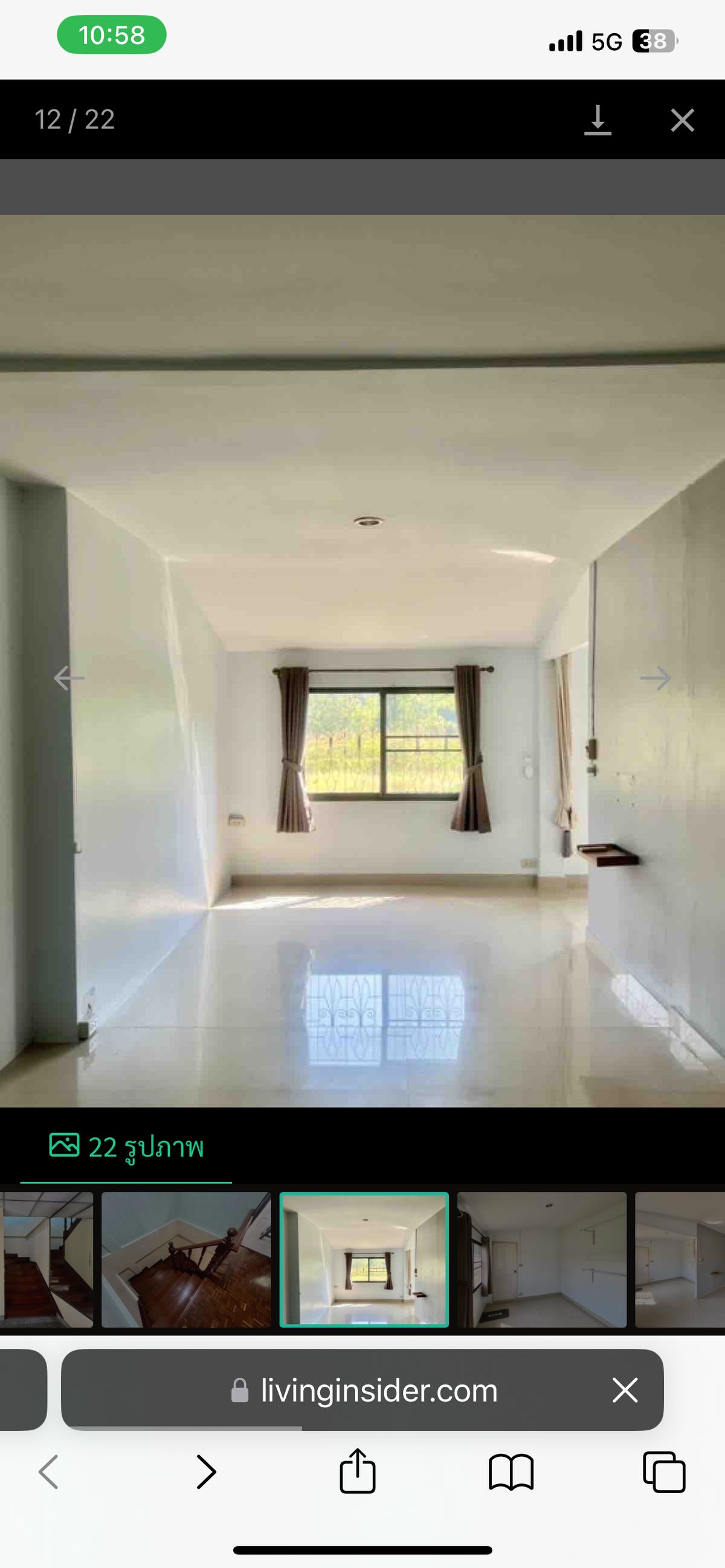
Task: Select the 22 รูปภาพ tab
Action: (126, 1148)
